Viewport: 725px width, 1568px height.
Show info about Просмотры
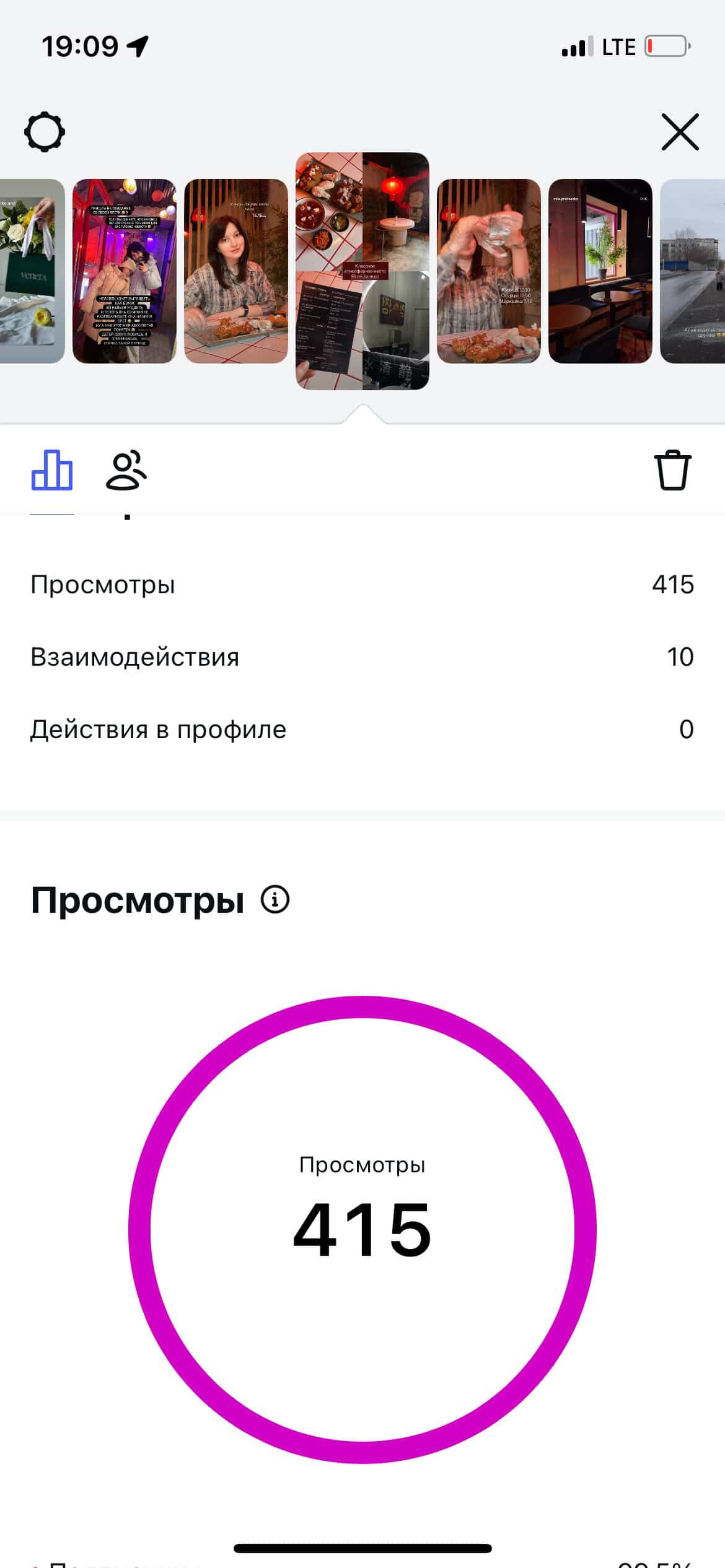tap(275, 899)
